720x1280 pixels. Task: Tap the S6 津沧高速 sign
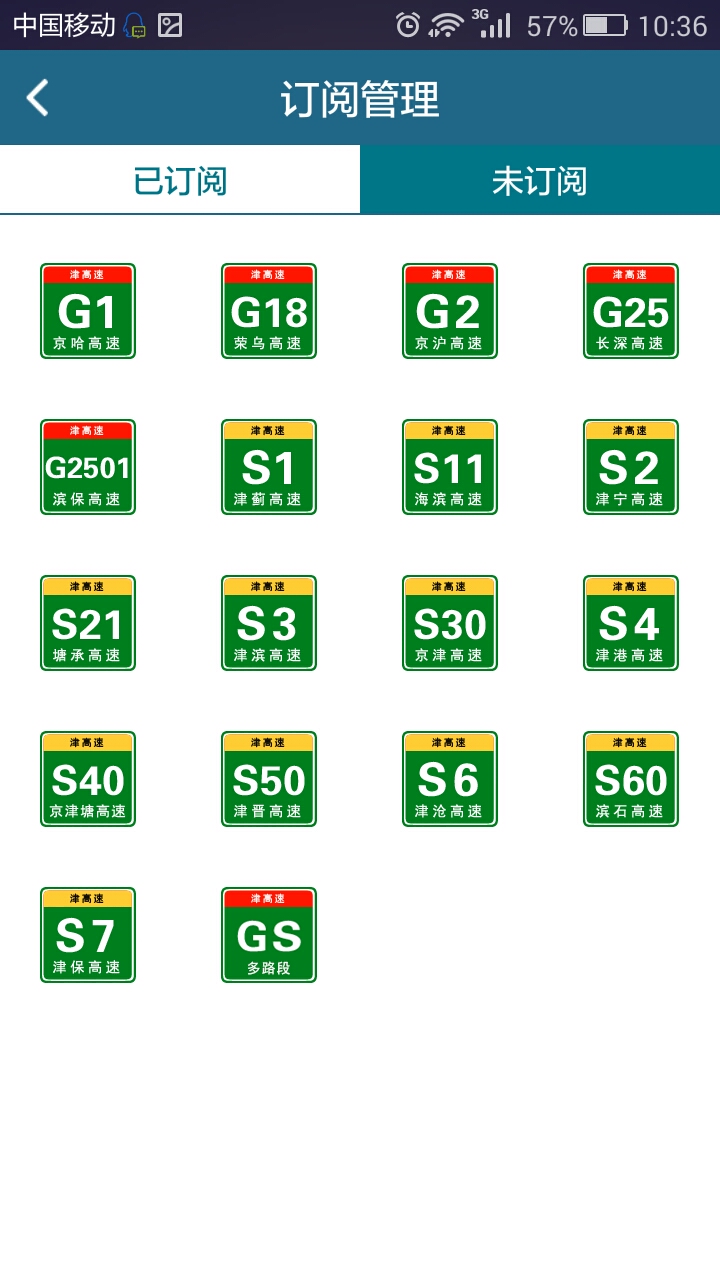tap(450, 779)
